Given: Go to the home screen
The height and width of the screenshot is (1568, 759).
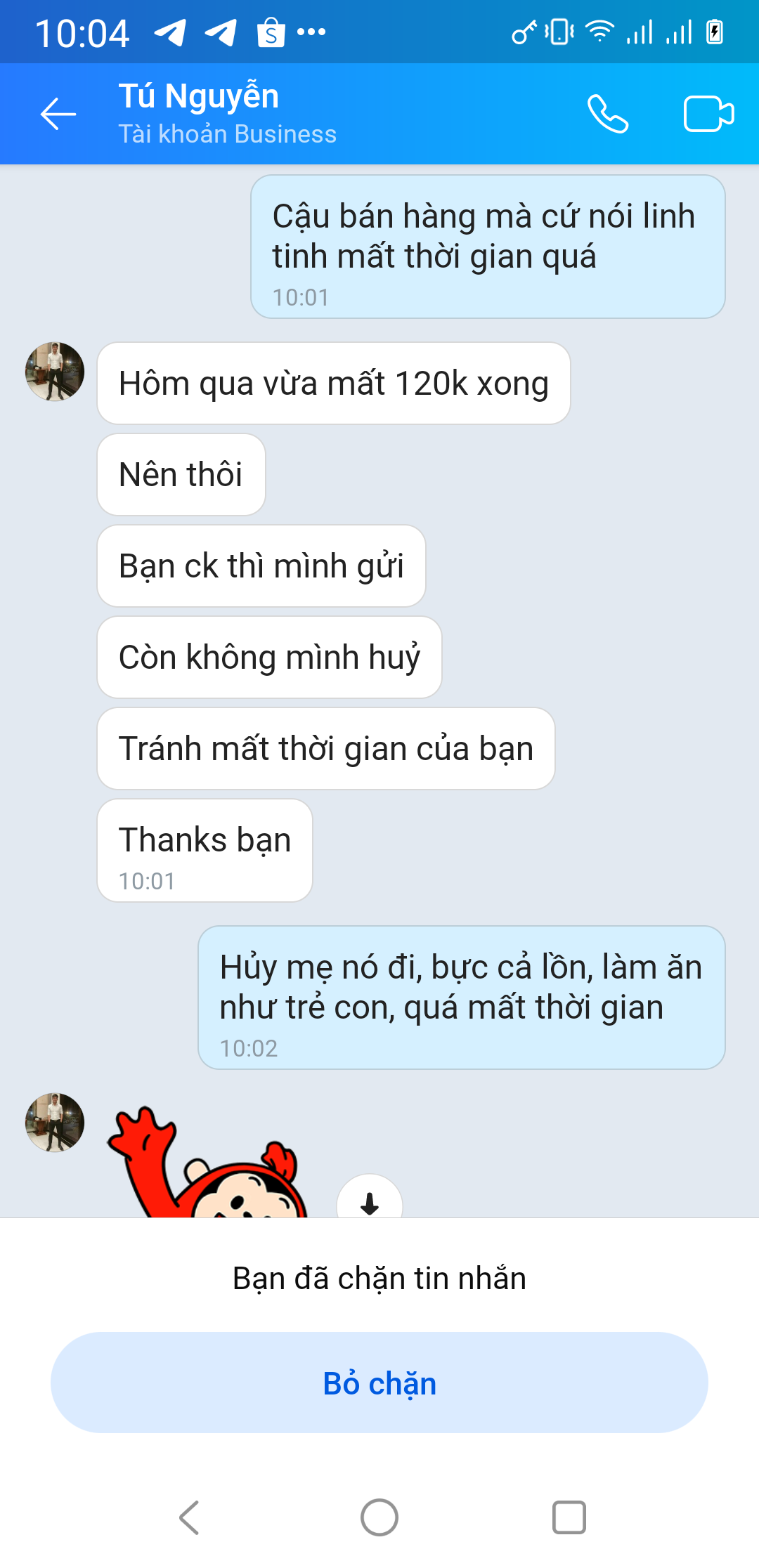Looking at the screenshot, I should [x=379, y=1517].
